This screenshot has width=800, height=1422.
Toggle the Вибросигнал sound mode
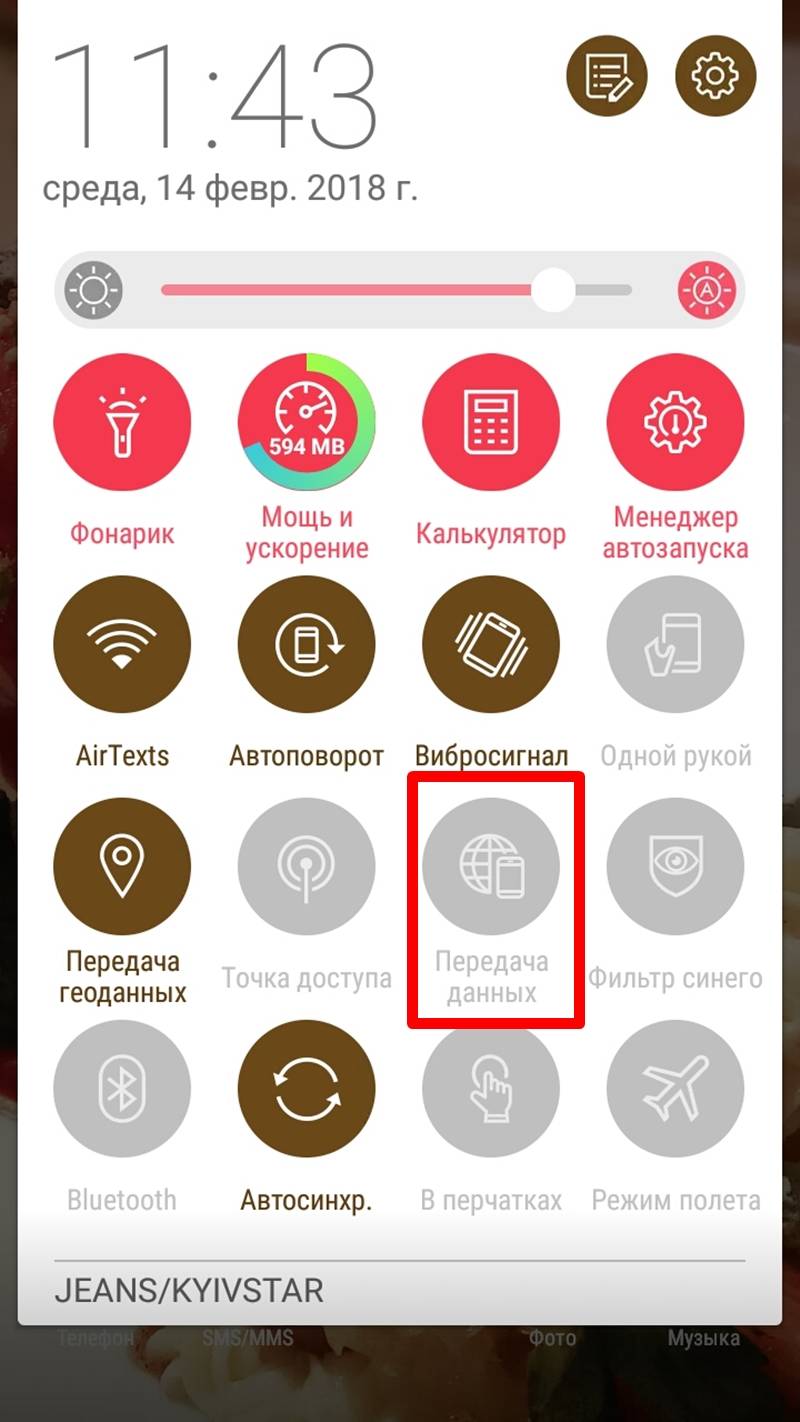(x=491, y=644)
